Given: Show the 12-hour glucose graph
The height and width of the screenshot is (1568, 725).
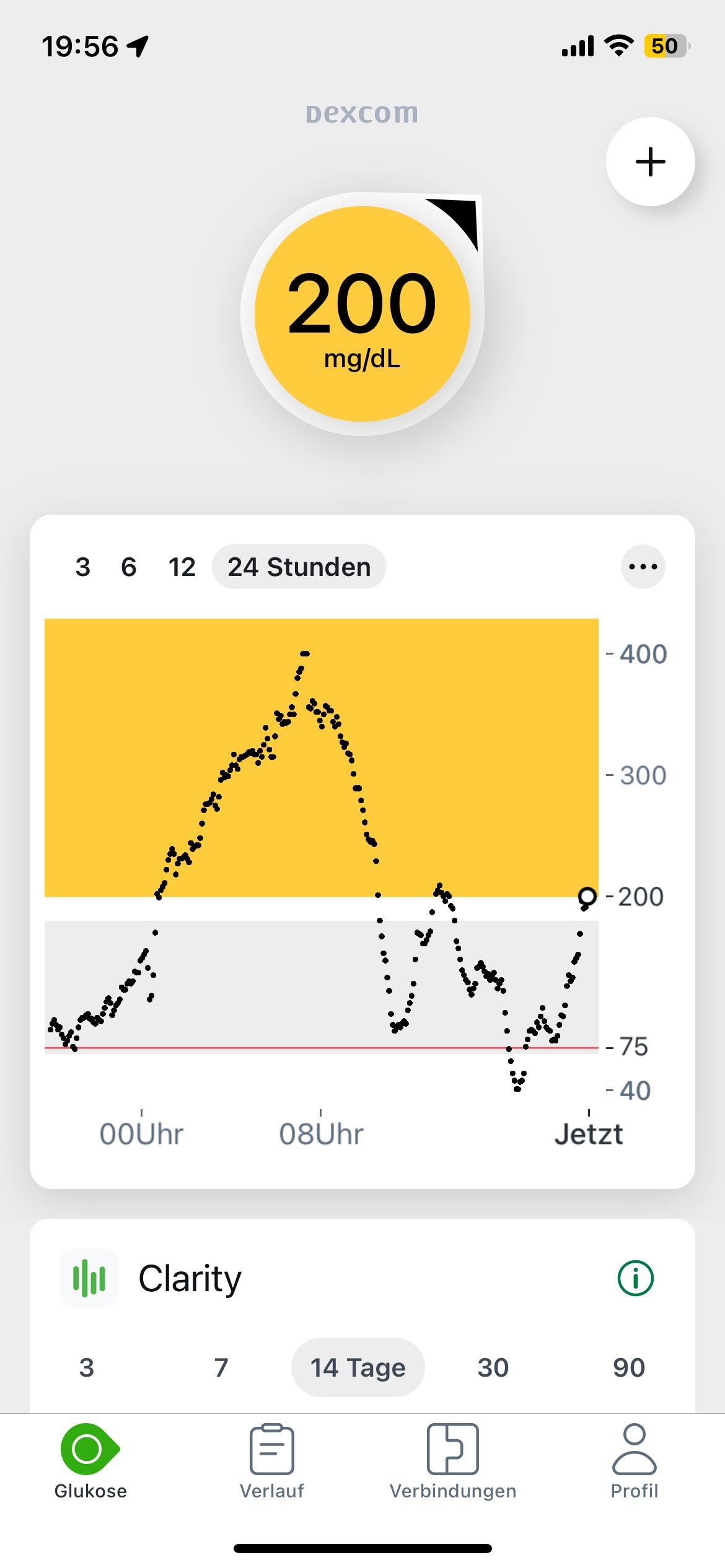Looking at the screenshot, I should tap(182, 567).
